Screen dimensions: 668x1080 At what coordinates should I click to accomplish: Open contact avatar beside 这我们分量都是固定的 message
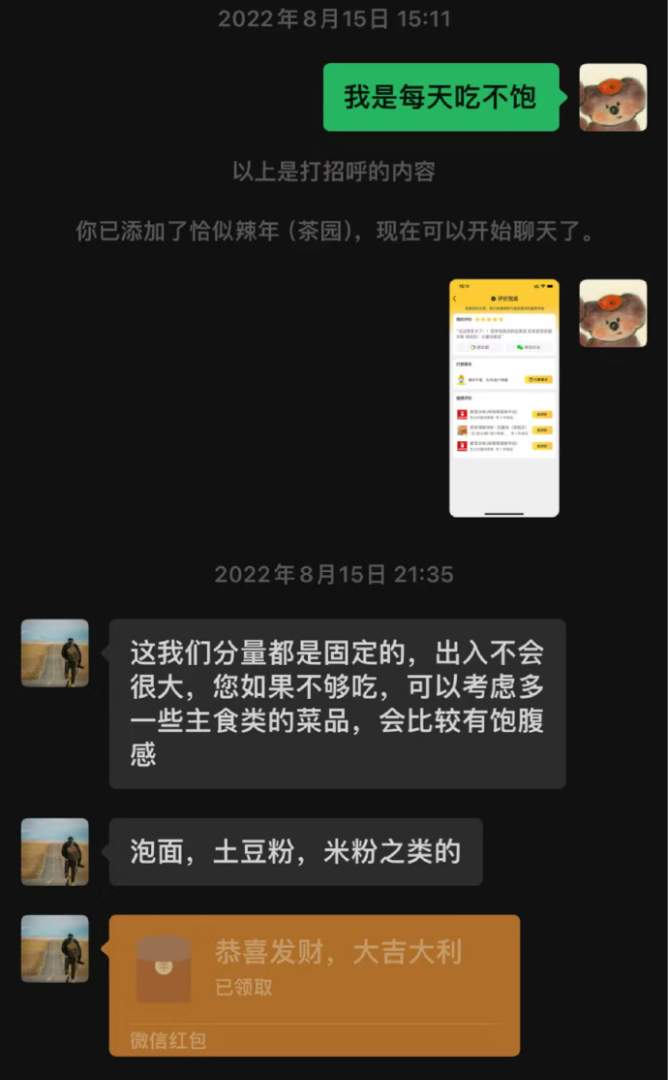[x=55, y=653]
